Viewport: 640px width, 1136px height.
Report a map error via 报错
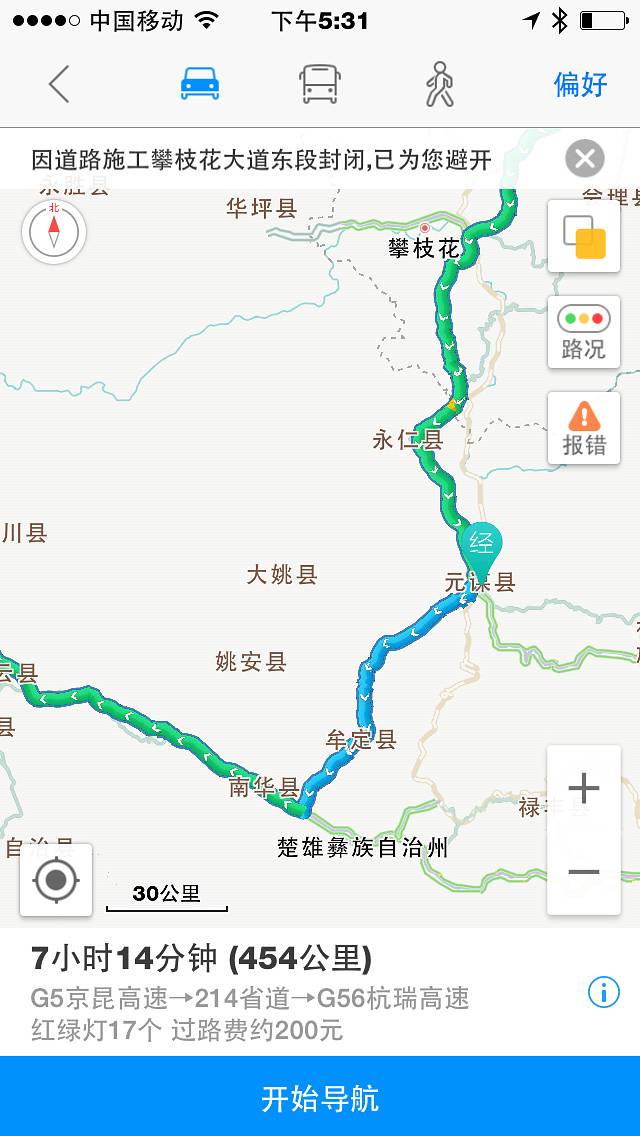pos(584,428)
